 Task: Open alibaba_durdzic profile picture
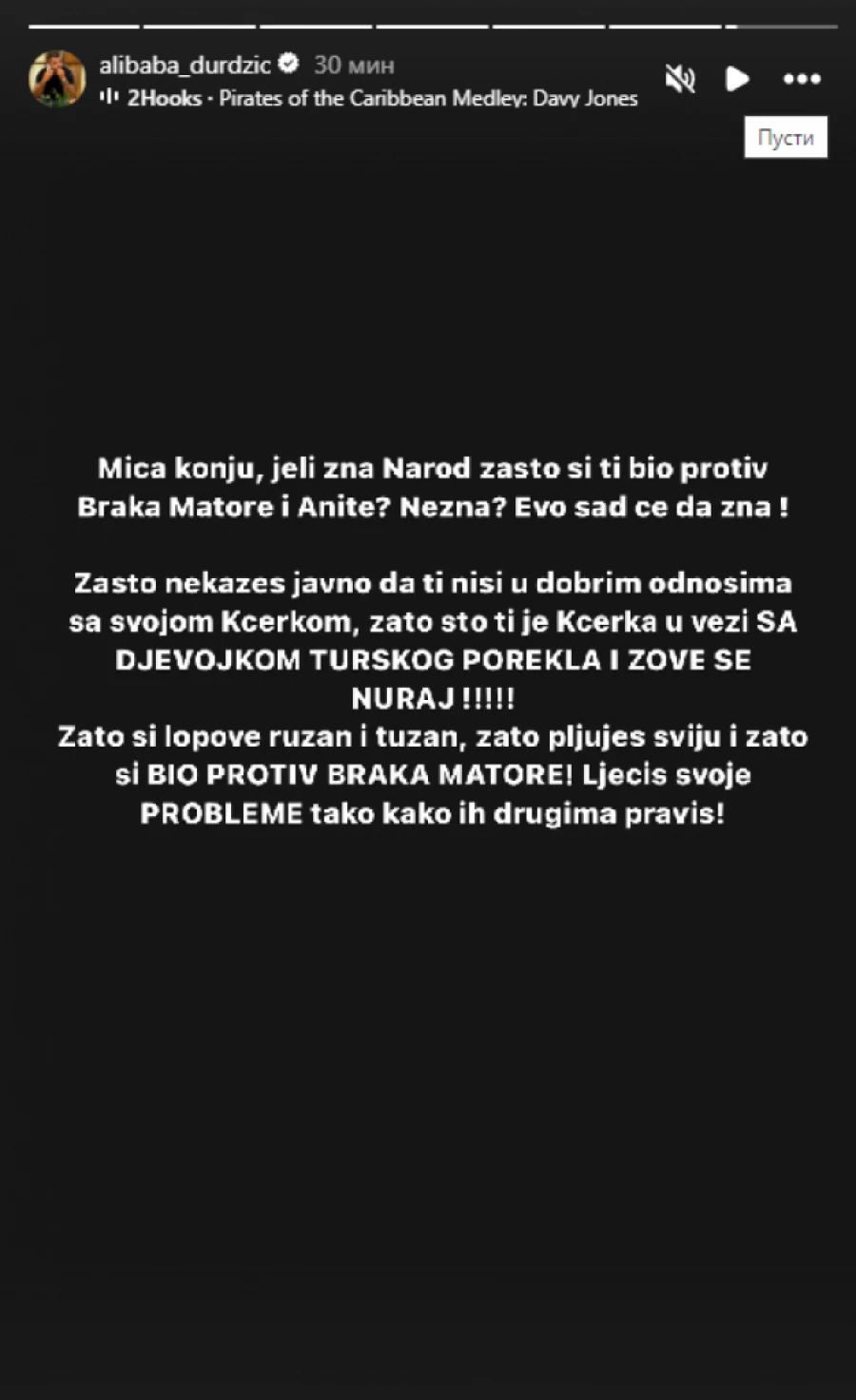(57, 79)
